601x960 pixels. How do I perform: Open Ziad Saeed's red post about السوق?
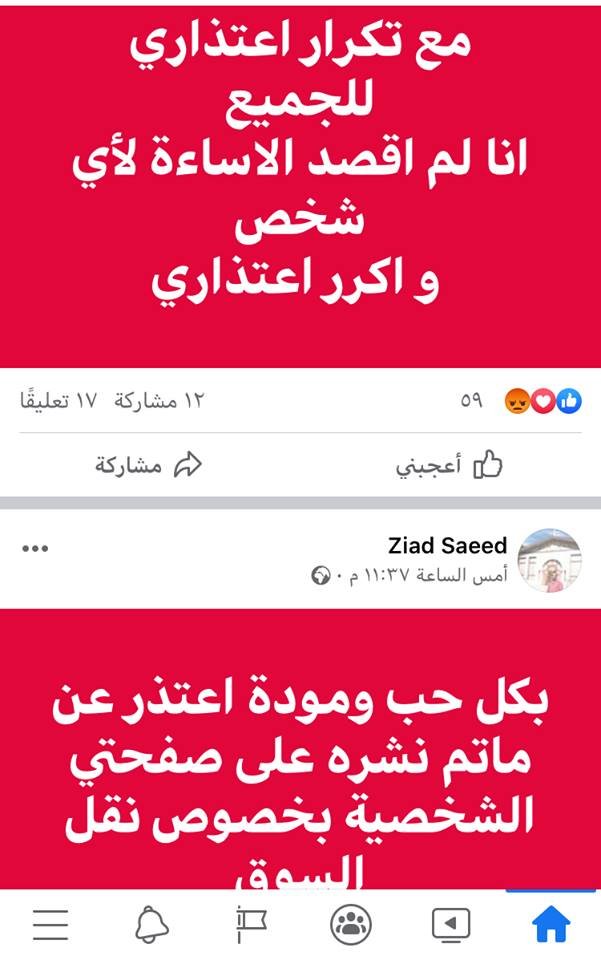coord(300,760)
